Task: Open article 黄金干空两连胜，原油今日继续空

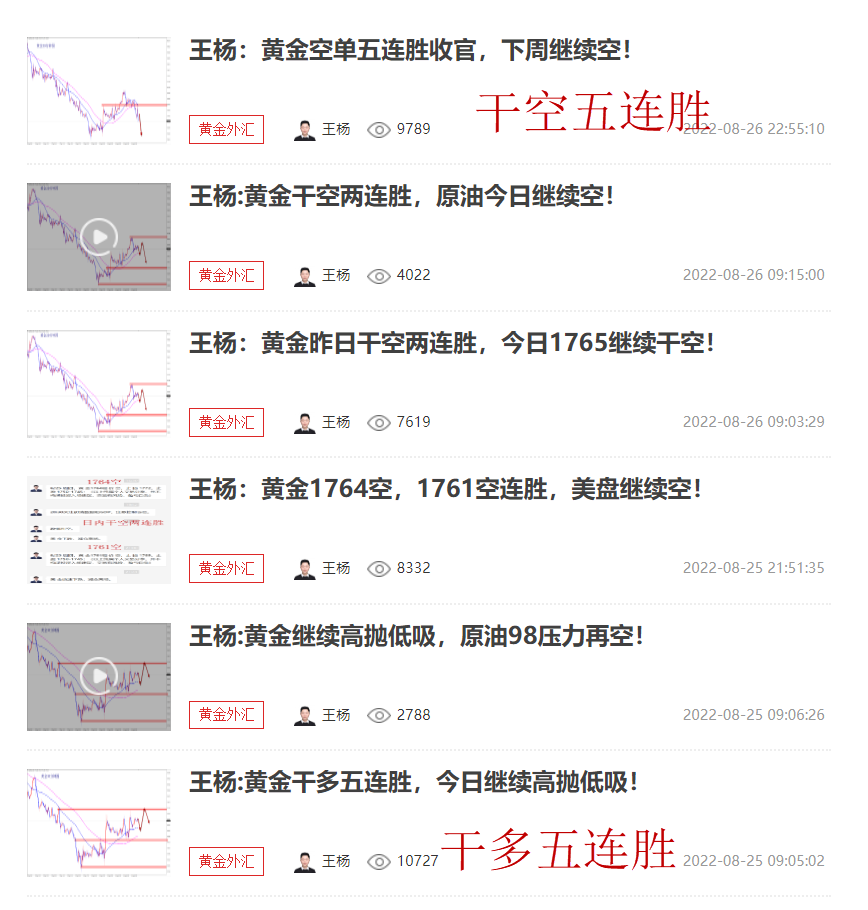Action: (x=401, y=196)
